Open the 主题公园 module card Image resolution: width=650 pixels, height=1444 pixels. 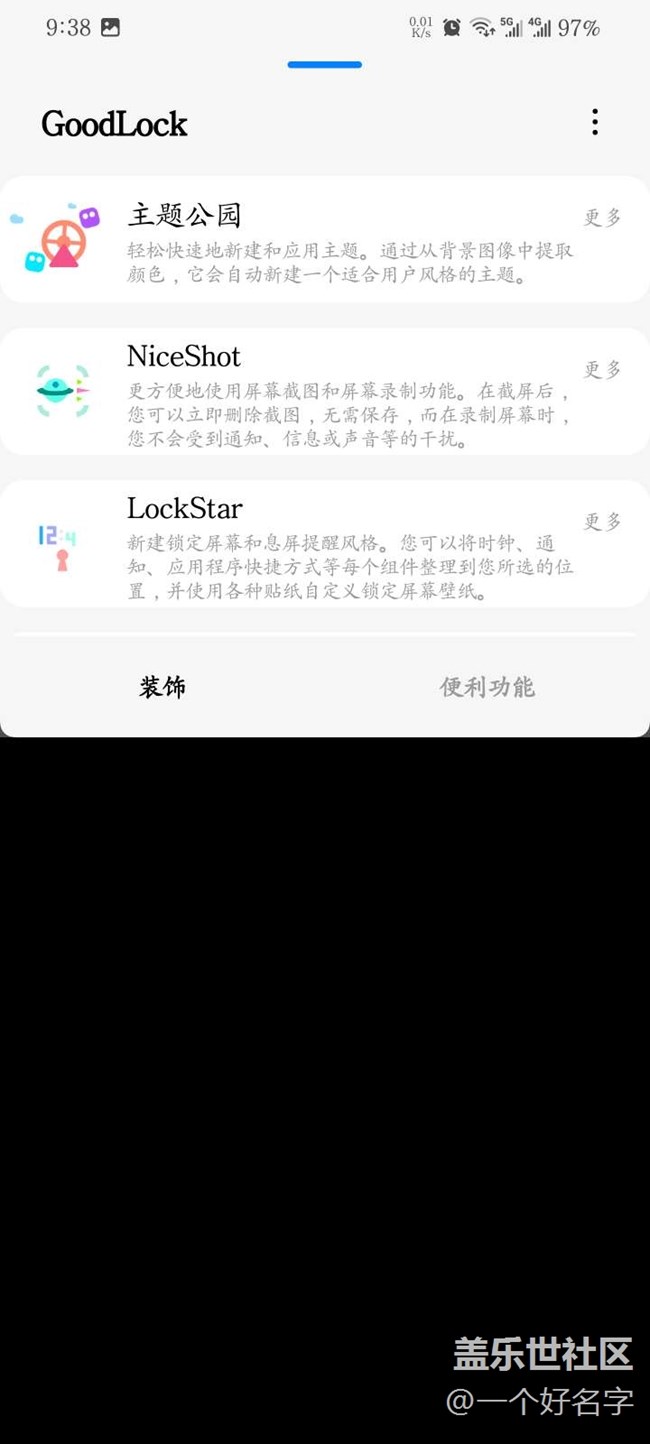325,239
